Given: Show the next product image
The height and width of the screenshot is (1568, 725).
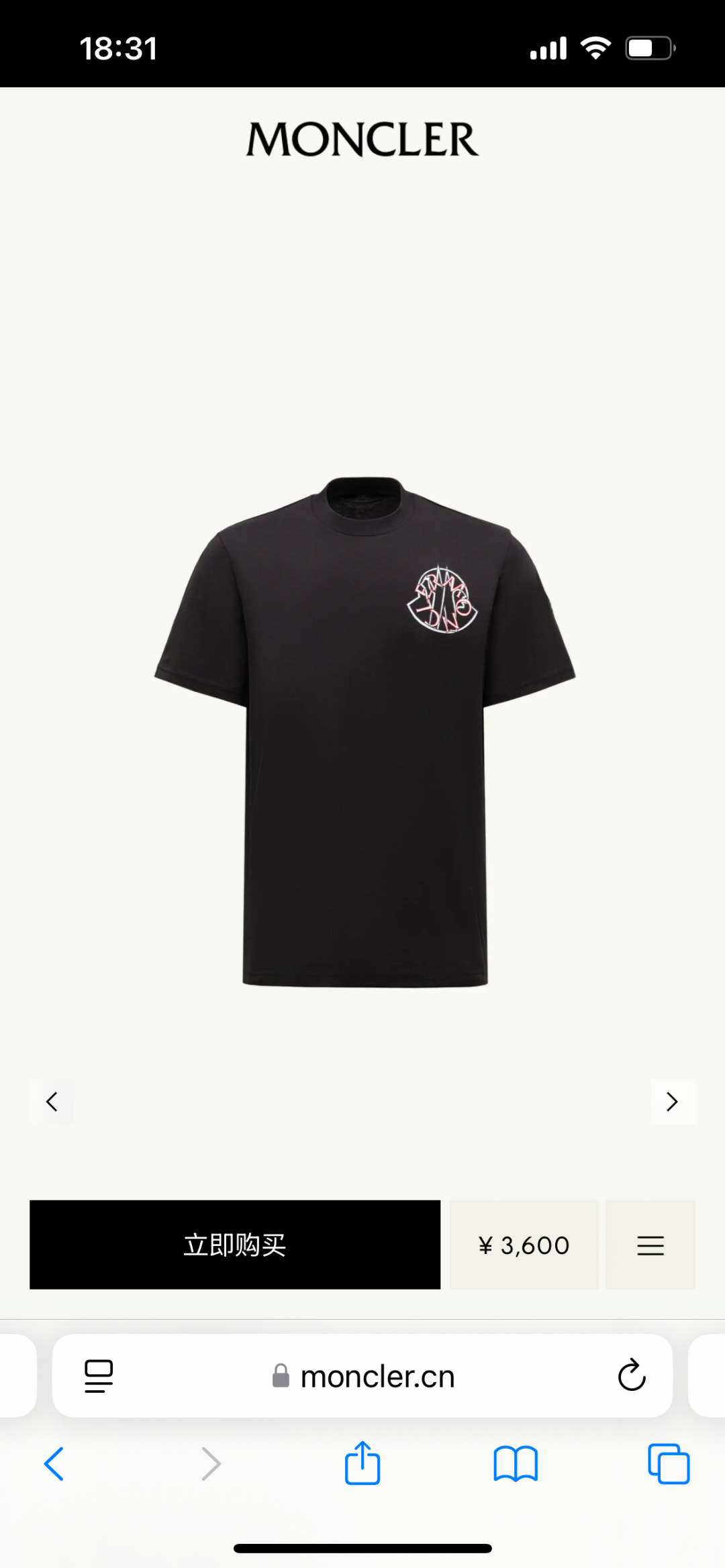Looking at the screenshot, I should (673, 1102).
